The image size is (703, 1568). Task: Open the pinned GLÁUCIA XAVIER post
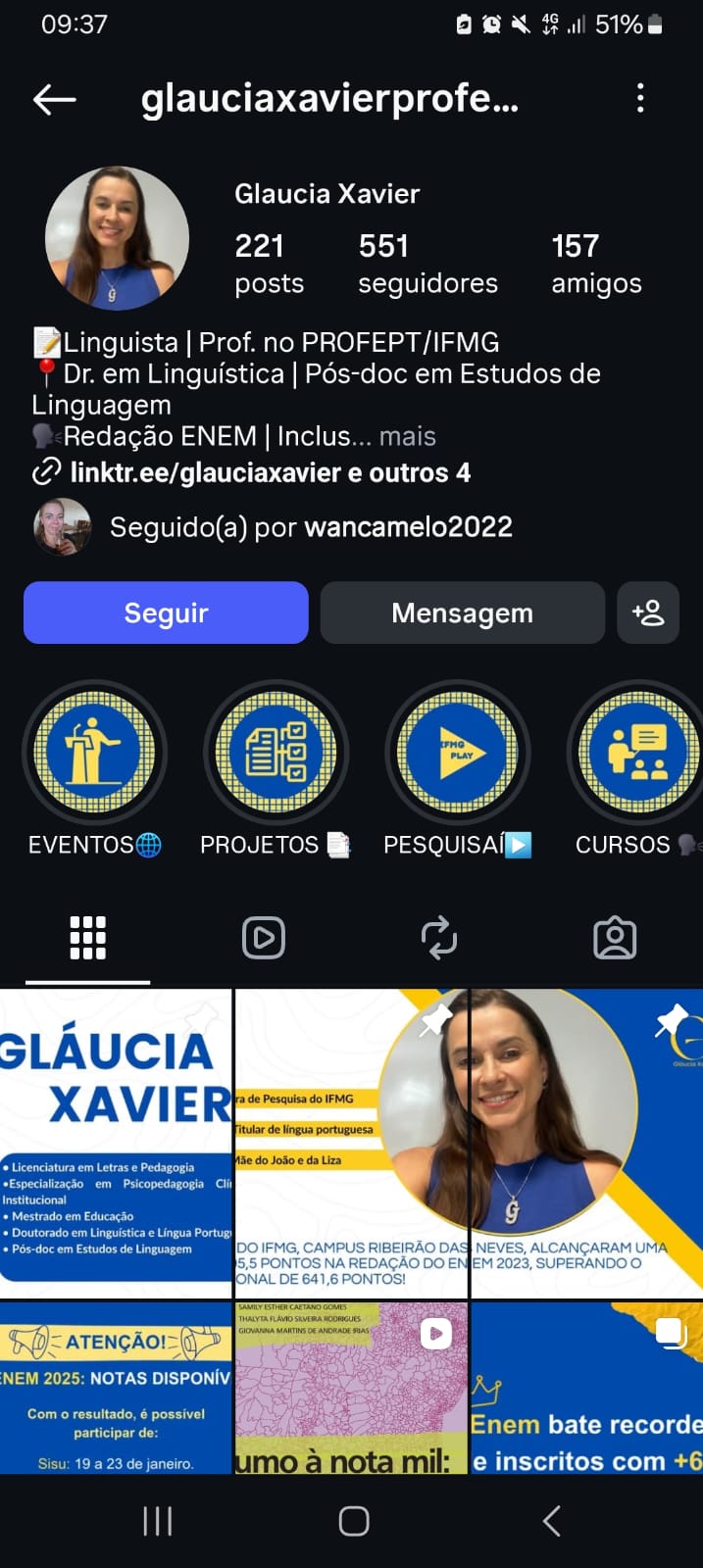click(x=116, y=1143)
